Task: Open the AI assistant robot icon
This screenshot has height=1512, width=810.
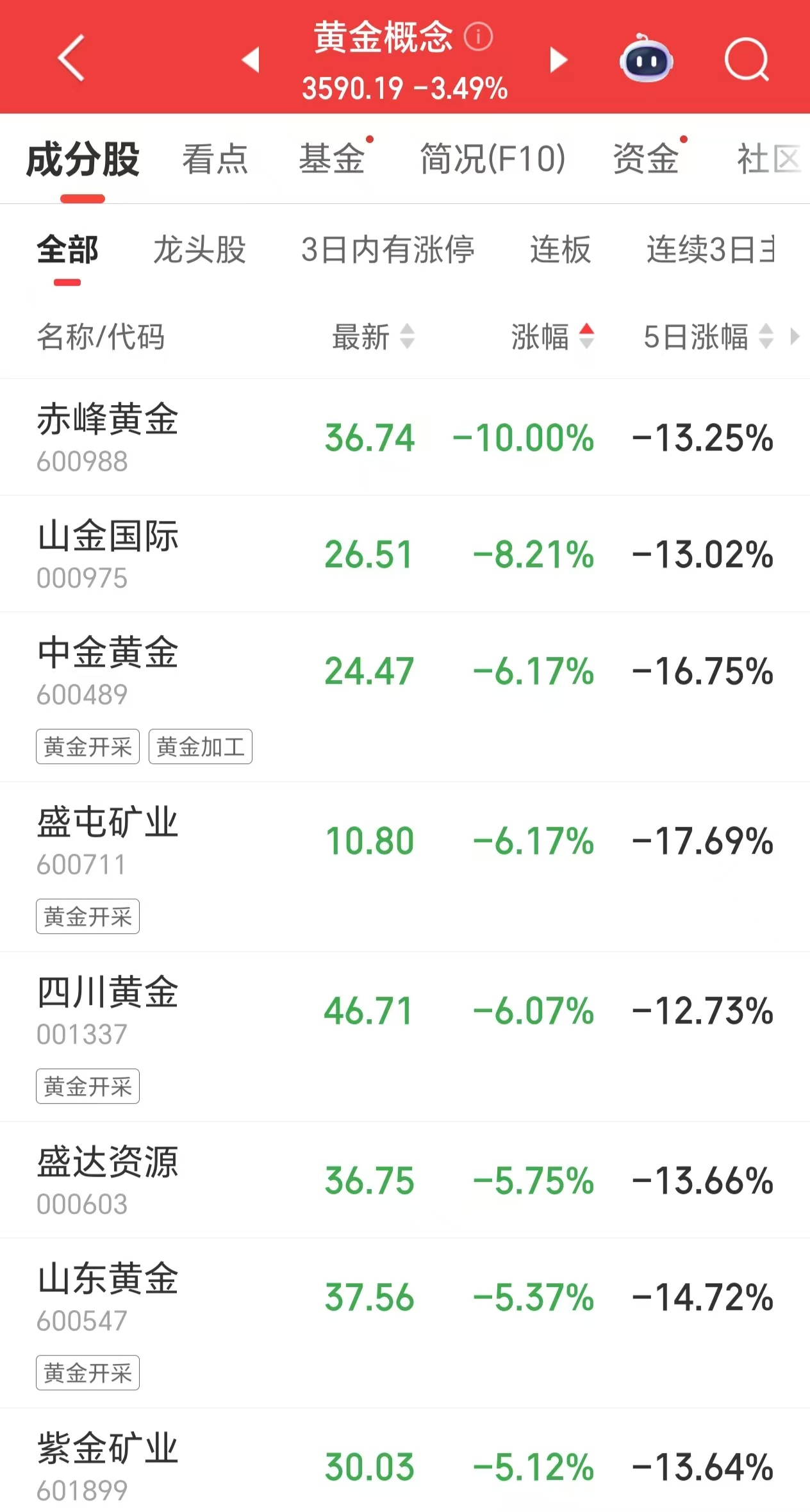Action: [x=647, y=59]
